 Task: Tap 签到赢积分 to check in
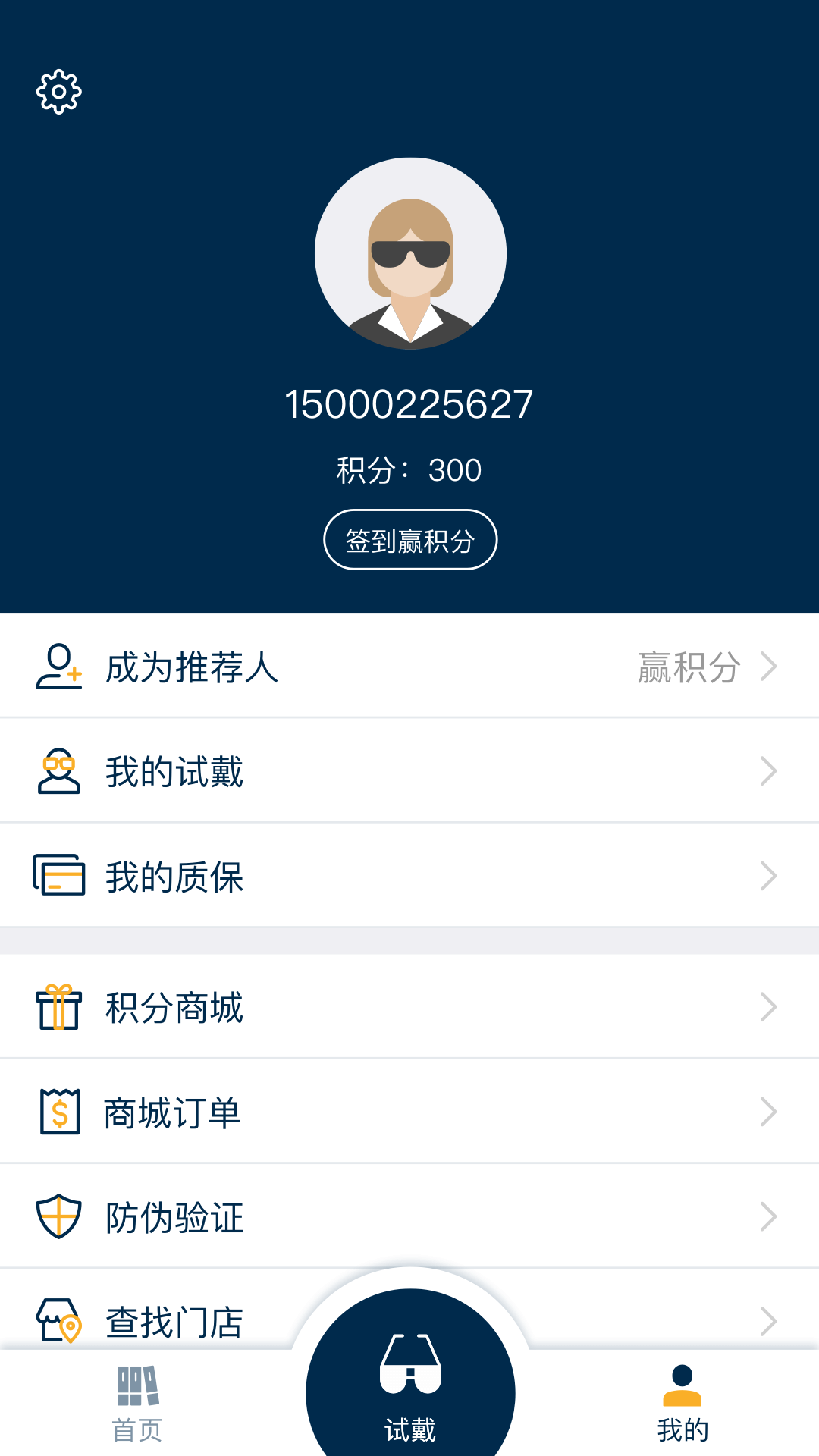point(410,540)
